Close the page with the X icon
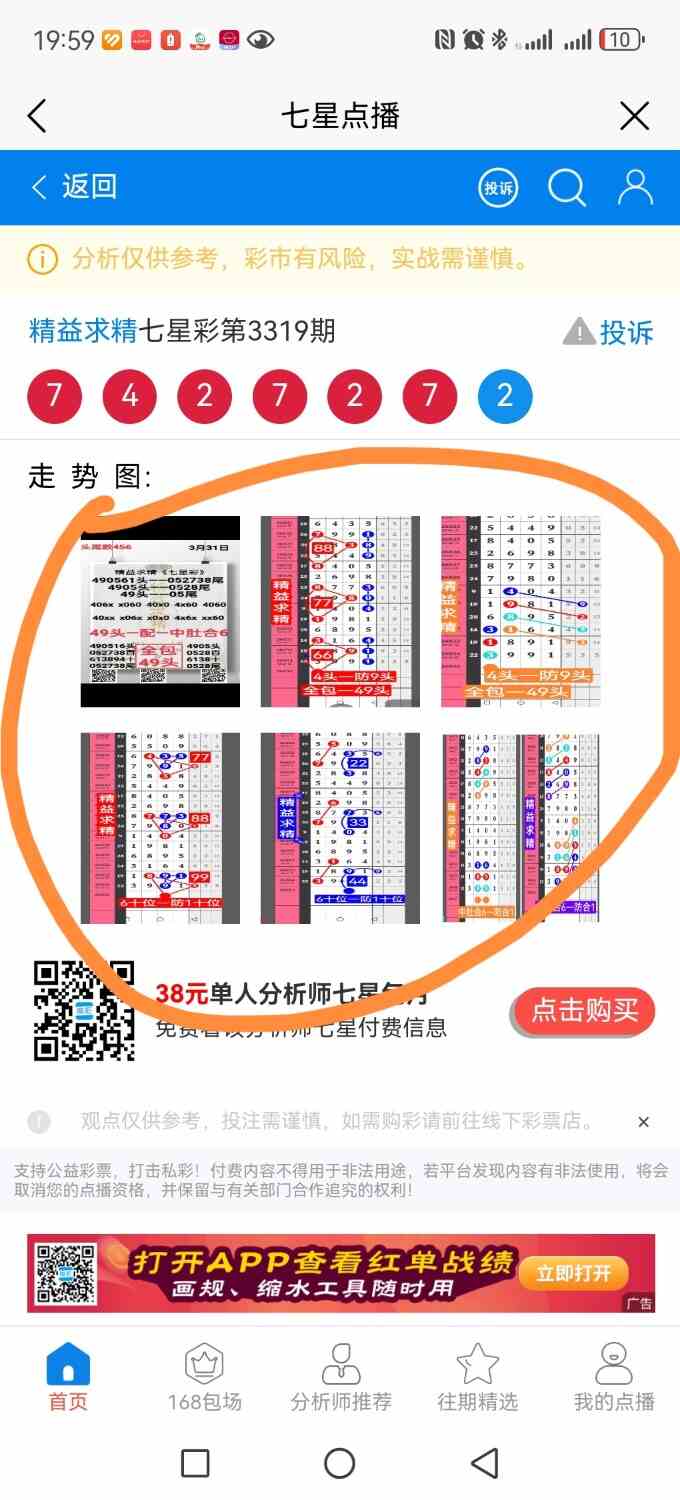680x1500 pixels. pyautogui.click(x=635, y=116)
